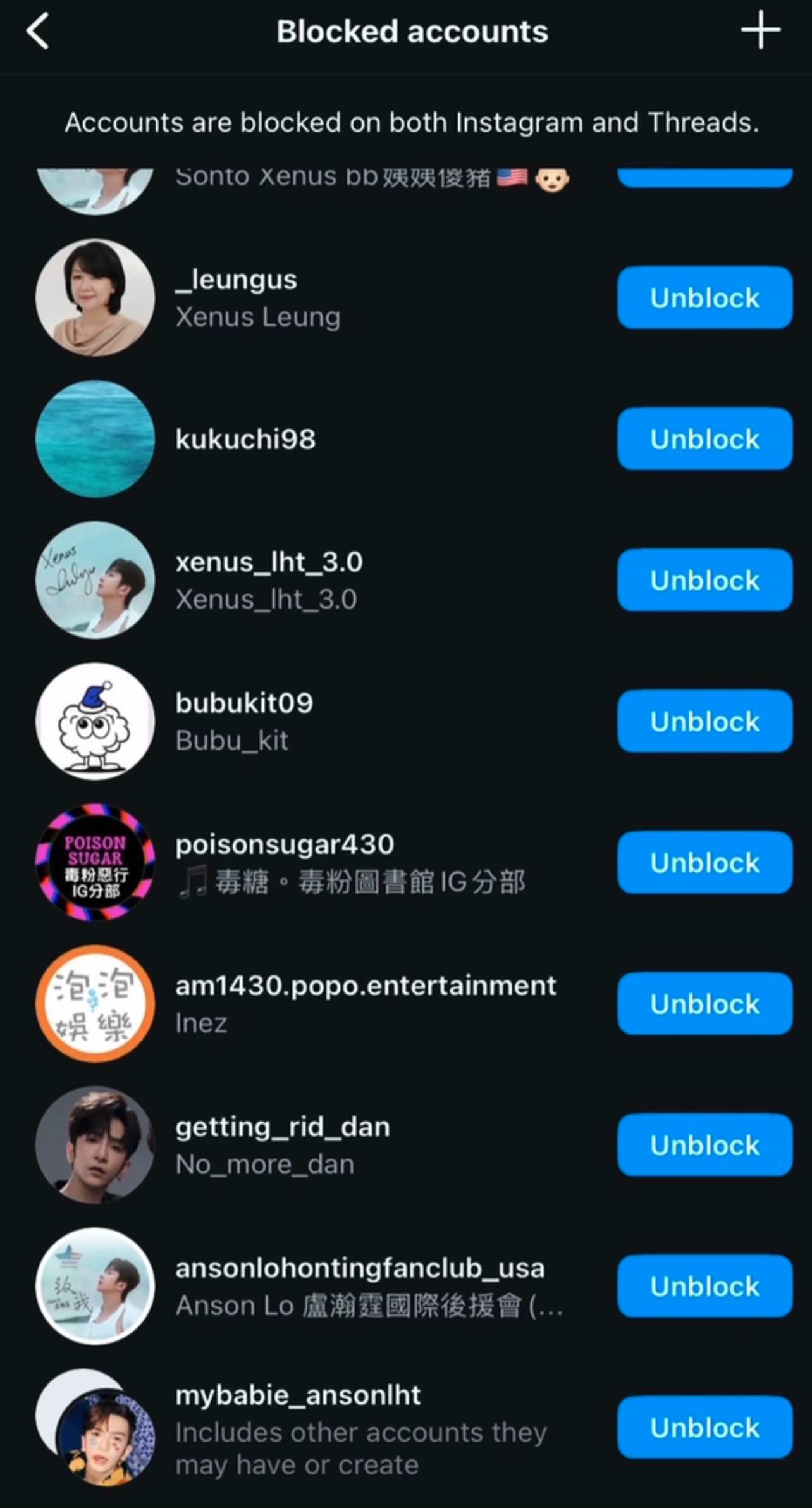
Task: View kukuchi98's profile
Action: (x=245, y=439)
